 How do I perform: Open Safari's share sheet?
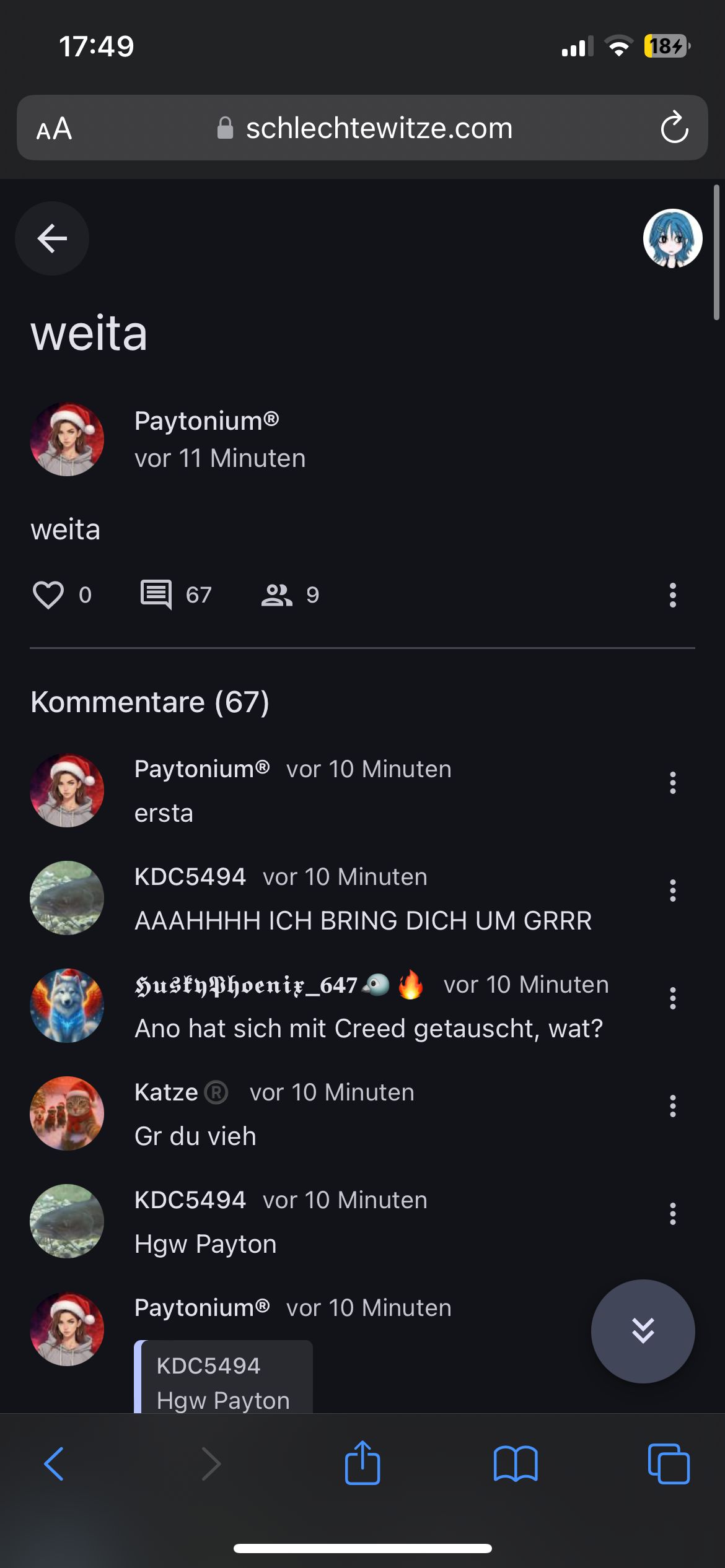coord(362,1464)
